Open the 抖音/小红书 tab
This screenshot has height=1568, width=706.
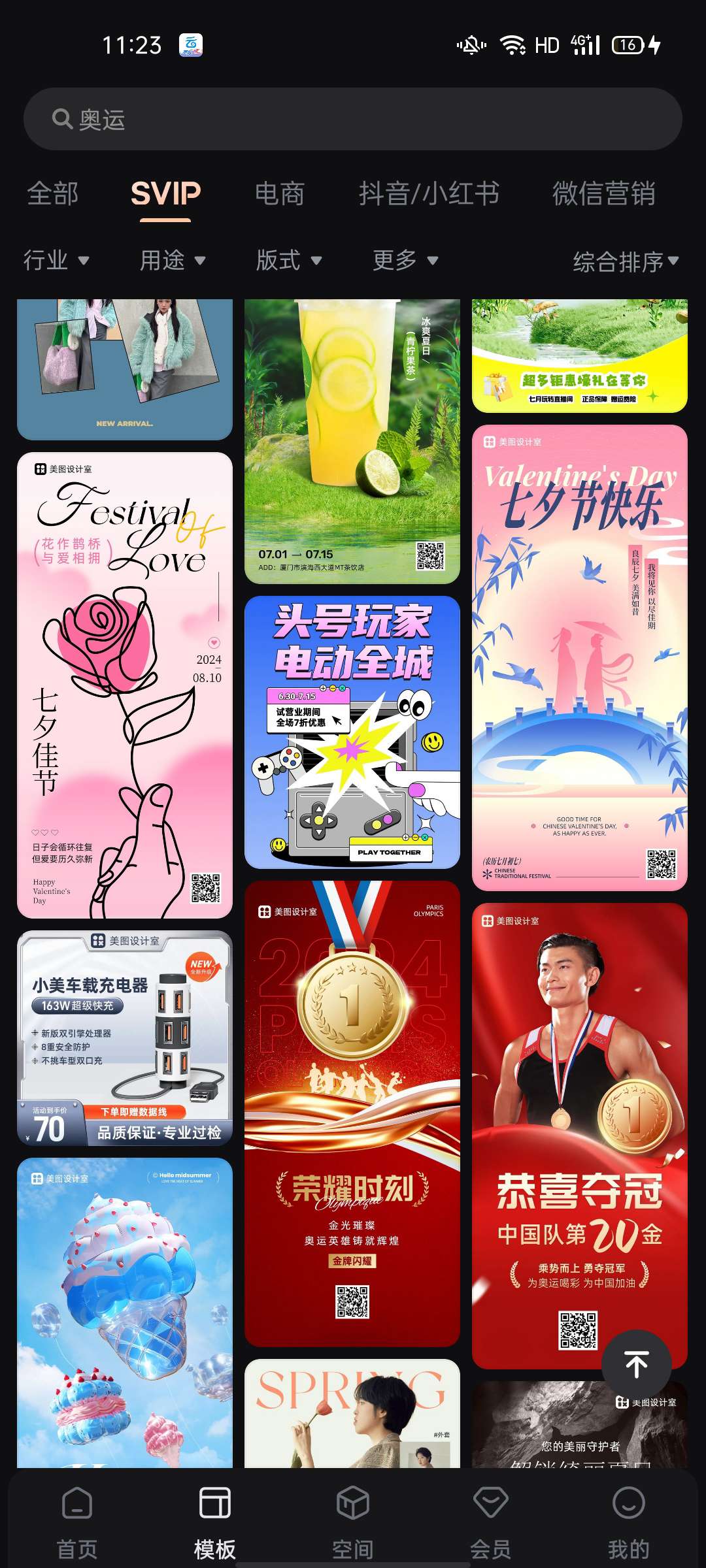pyautogui.click(x=429, y=194)
